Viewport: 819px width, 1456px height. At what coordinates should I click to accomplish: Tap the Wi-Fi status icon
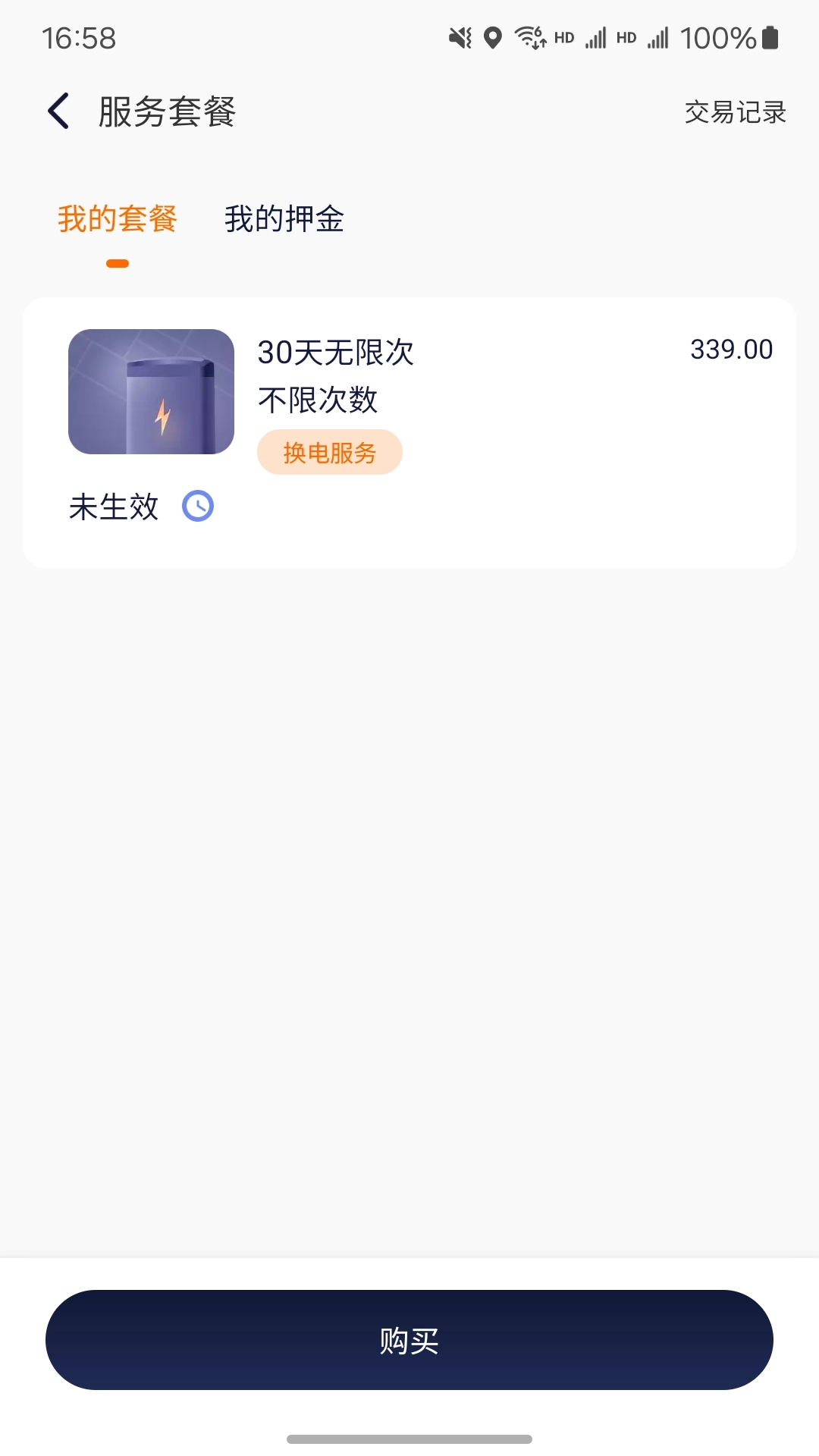click(x=529, y=36)
